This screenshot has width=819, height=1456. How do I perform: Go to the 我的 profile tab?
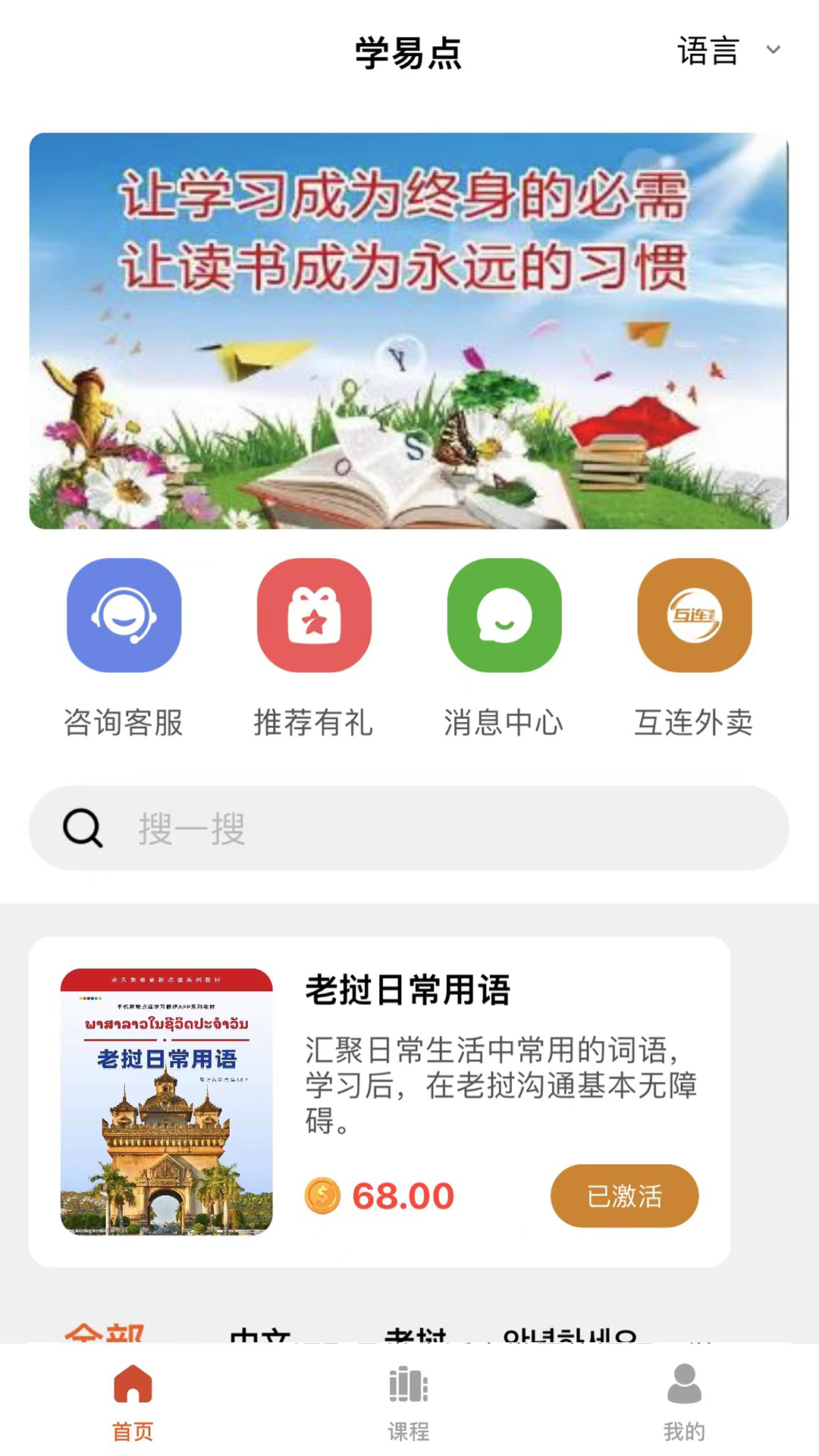click(x=684, y=1401)
